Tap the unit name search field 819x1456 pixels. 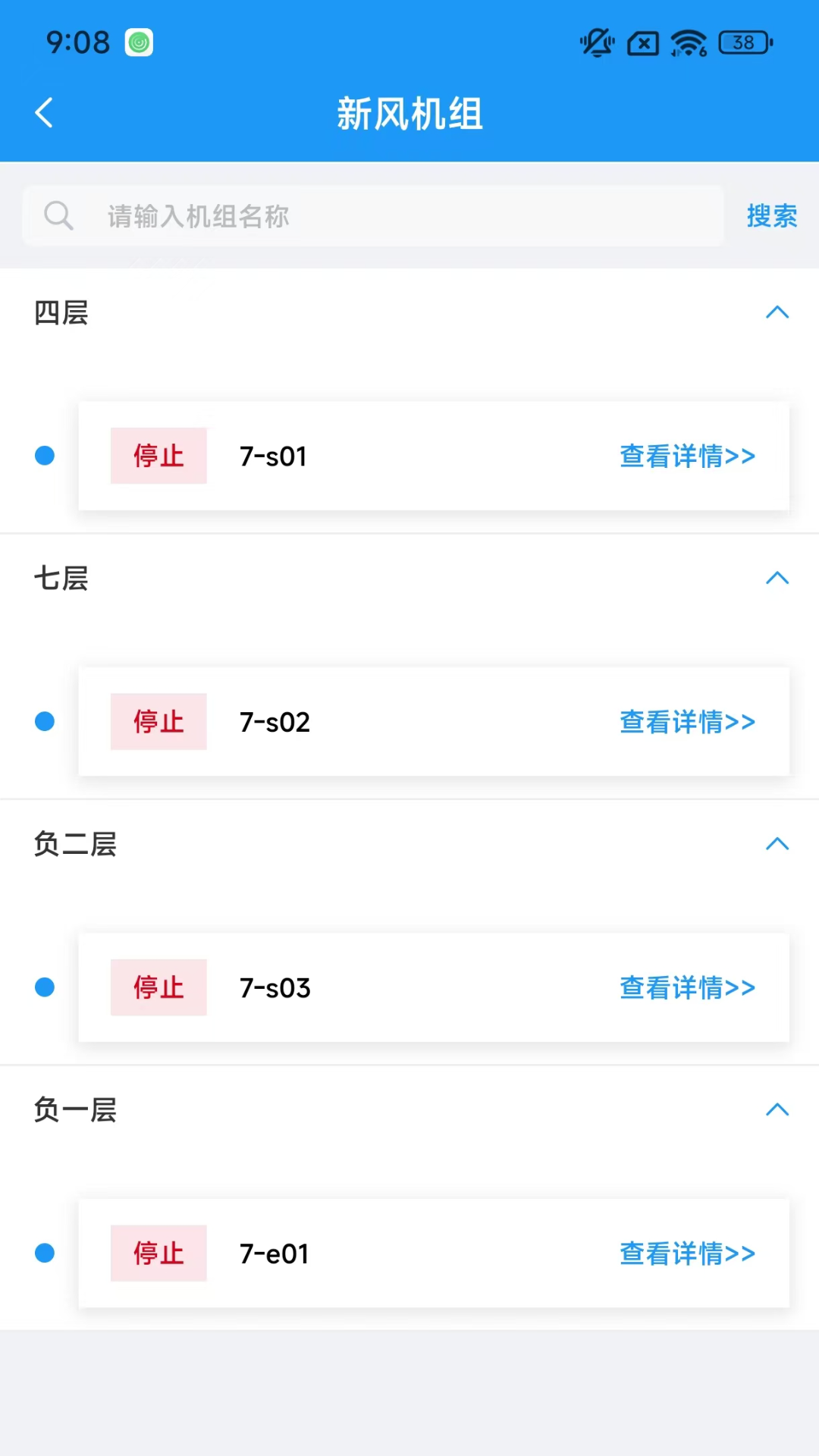[x=373, y=215]
